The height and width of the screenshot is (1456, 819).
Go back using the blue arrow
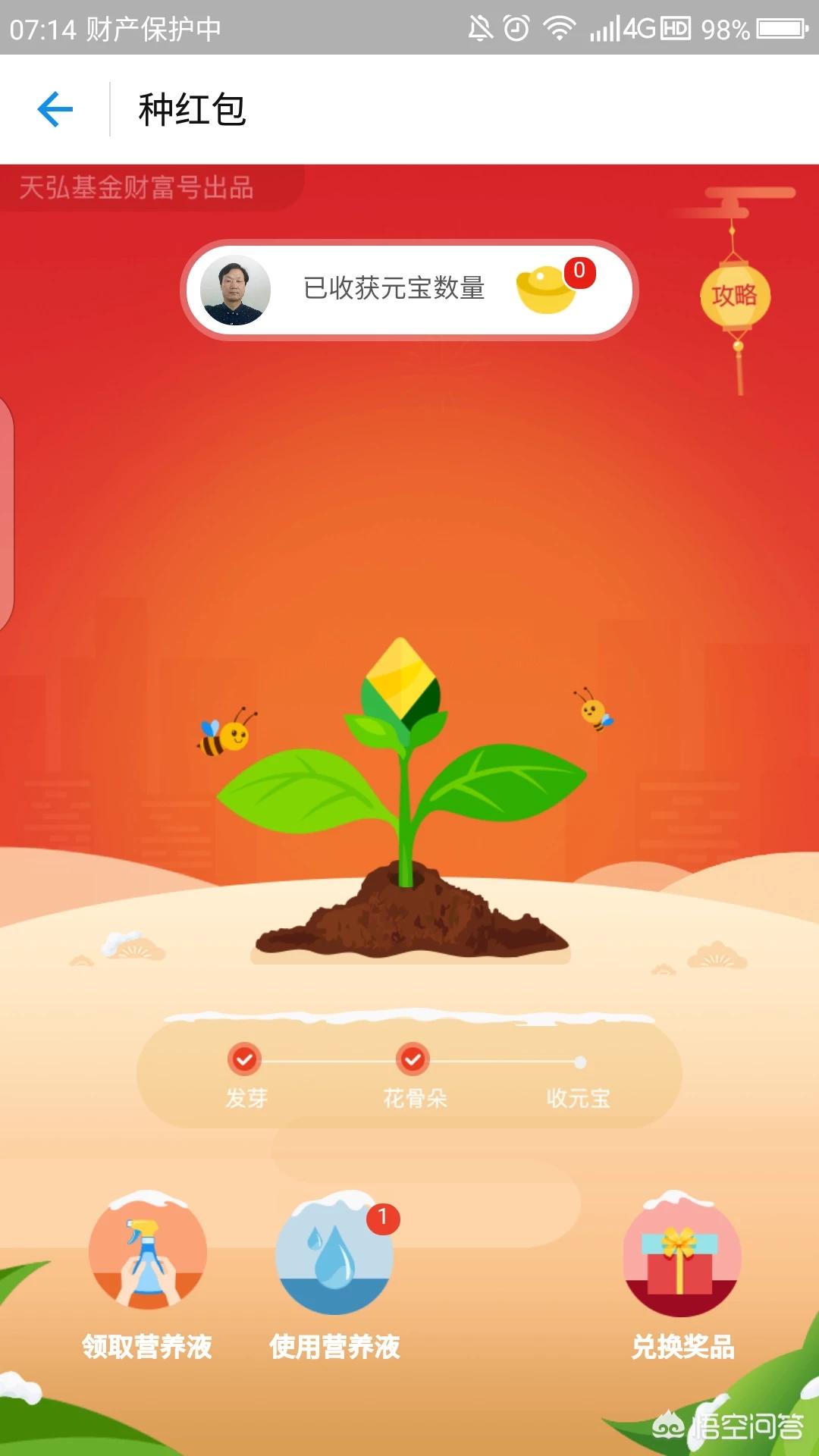point(55,109)
